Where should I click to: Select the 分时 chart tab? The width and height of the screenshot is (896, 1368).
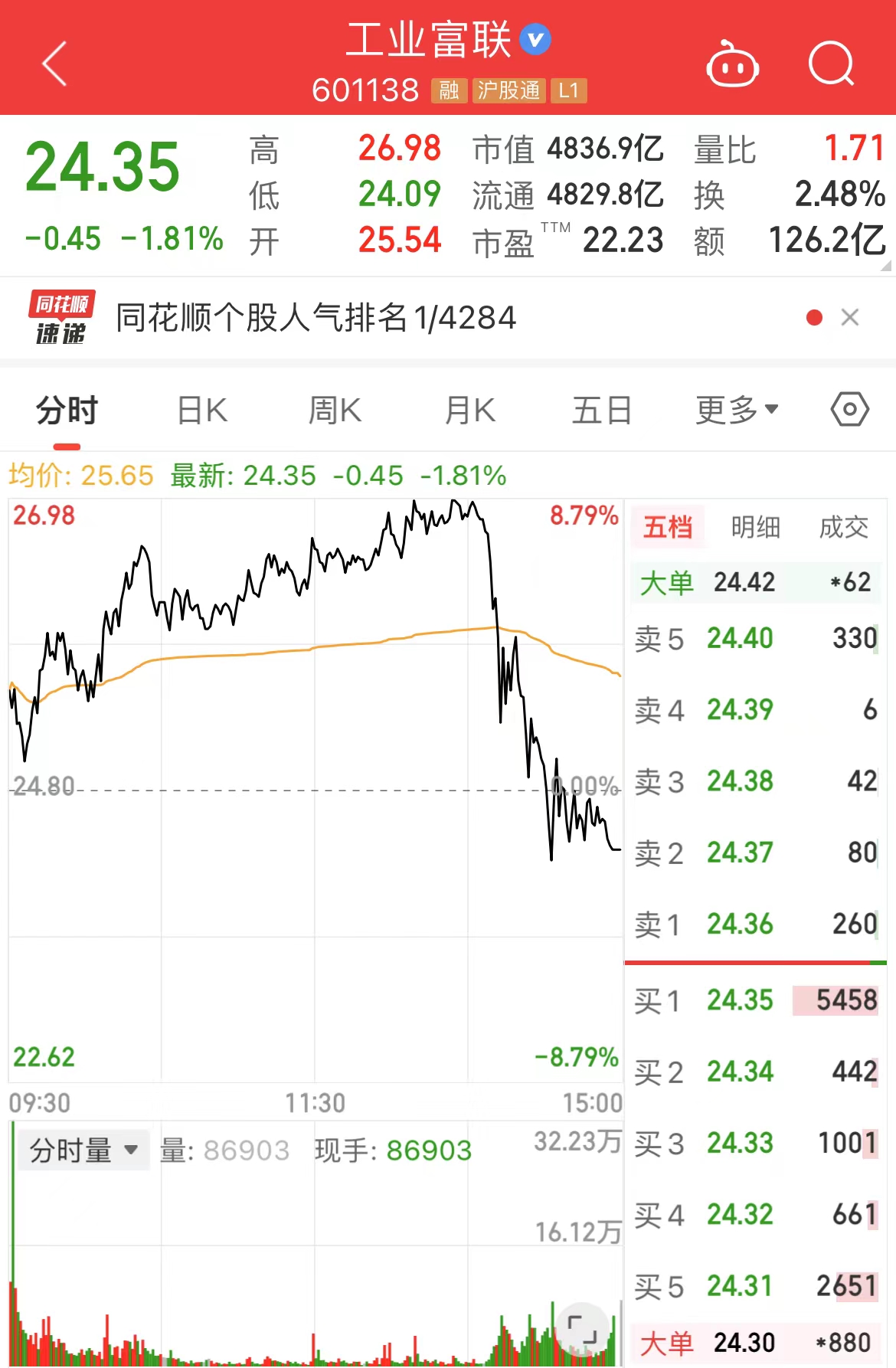(x=67, y=411)
